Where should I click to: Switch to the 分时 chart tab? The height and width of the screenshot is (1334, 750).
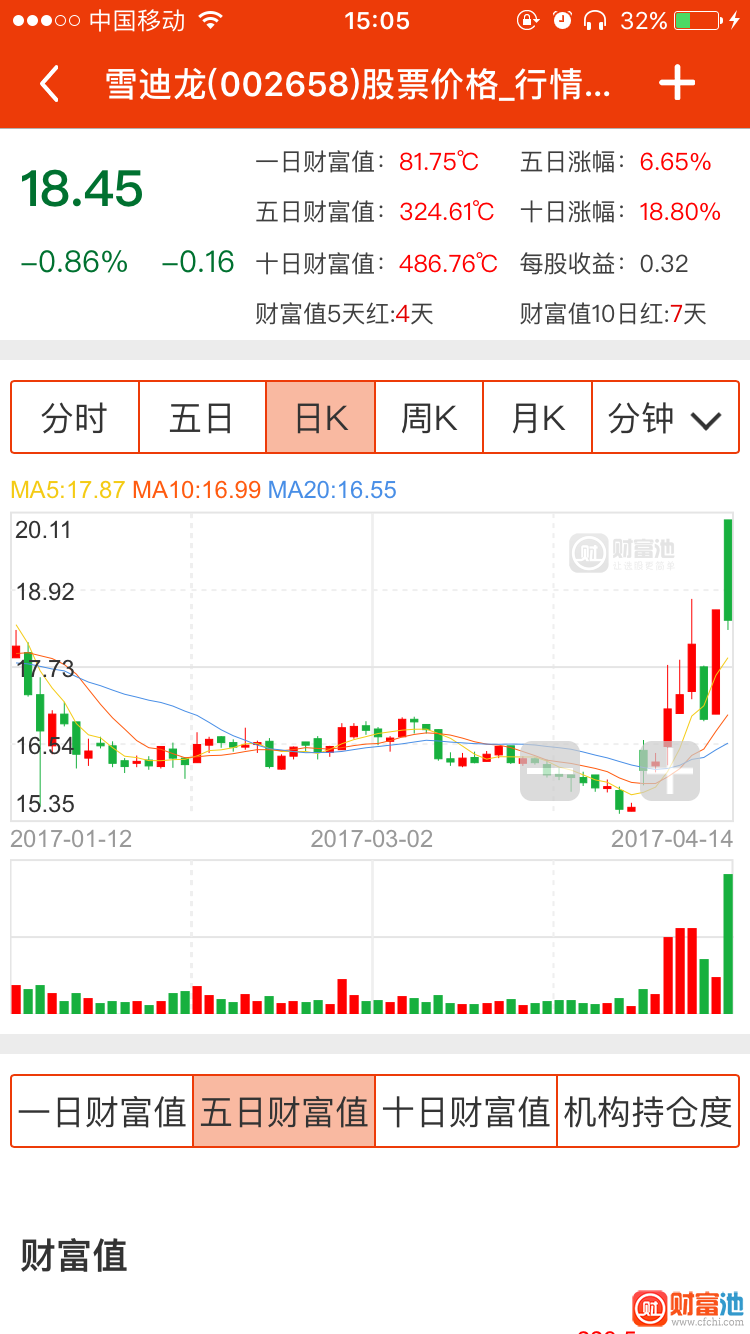(x=75, y=418)
